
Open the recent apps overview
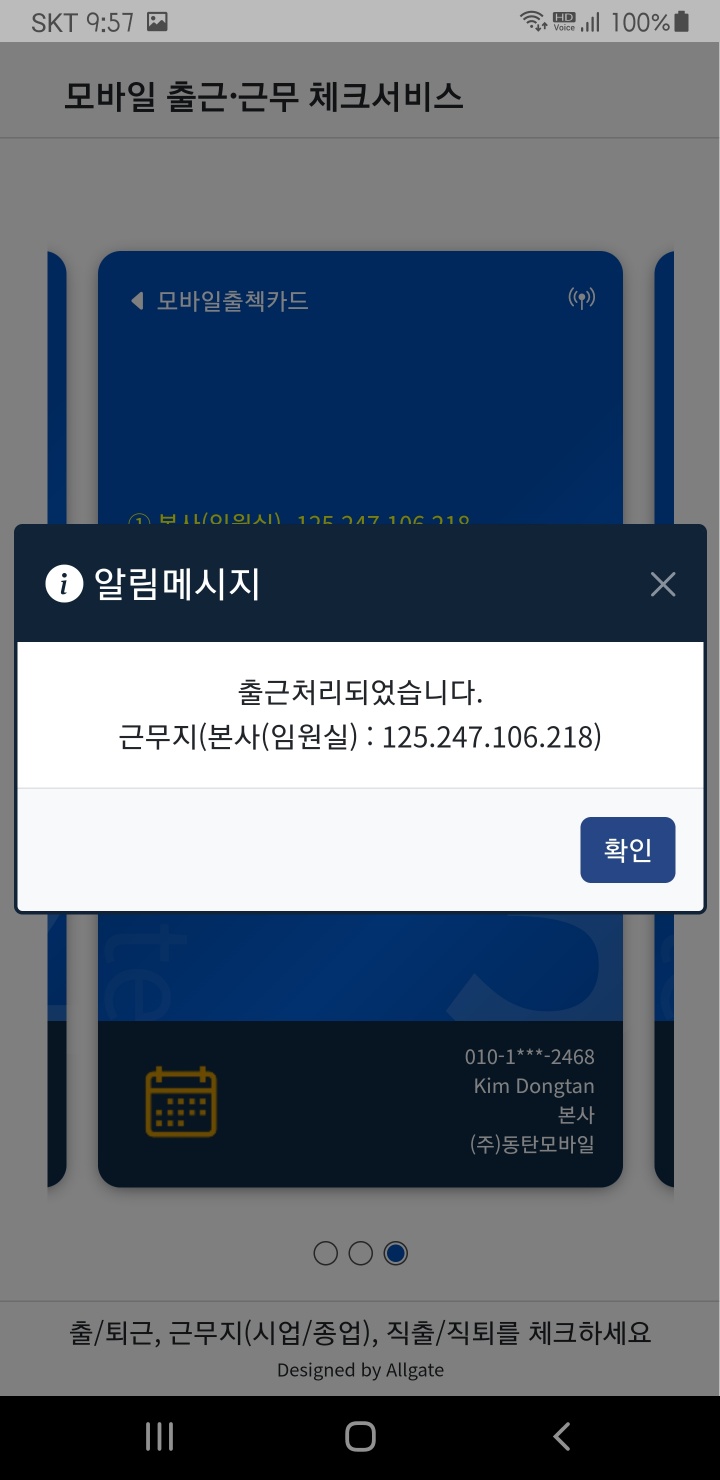(159, 1437)
